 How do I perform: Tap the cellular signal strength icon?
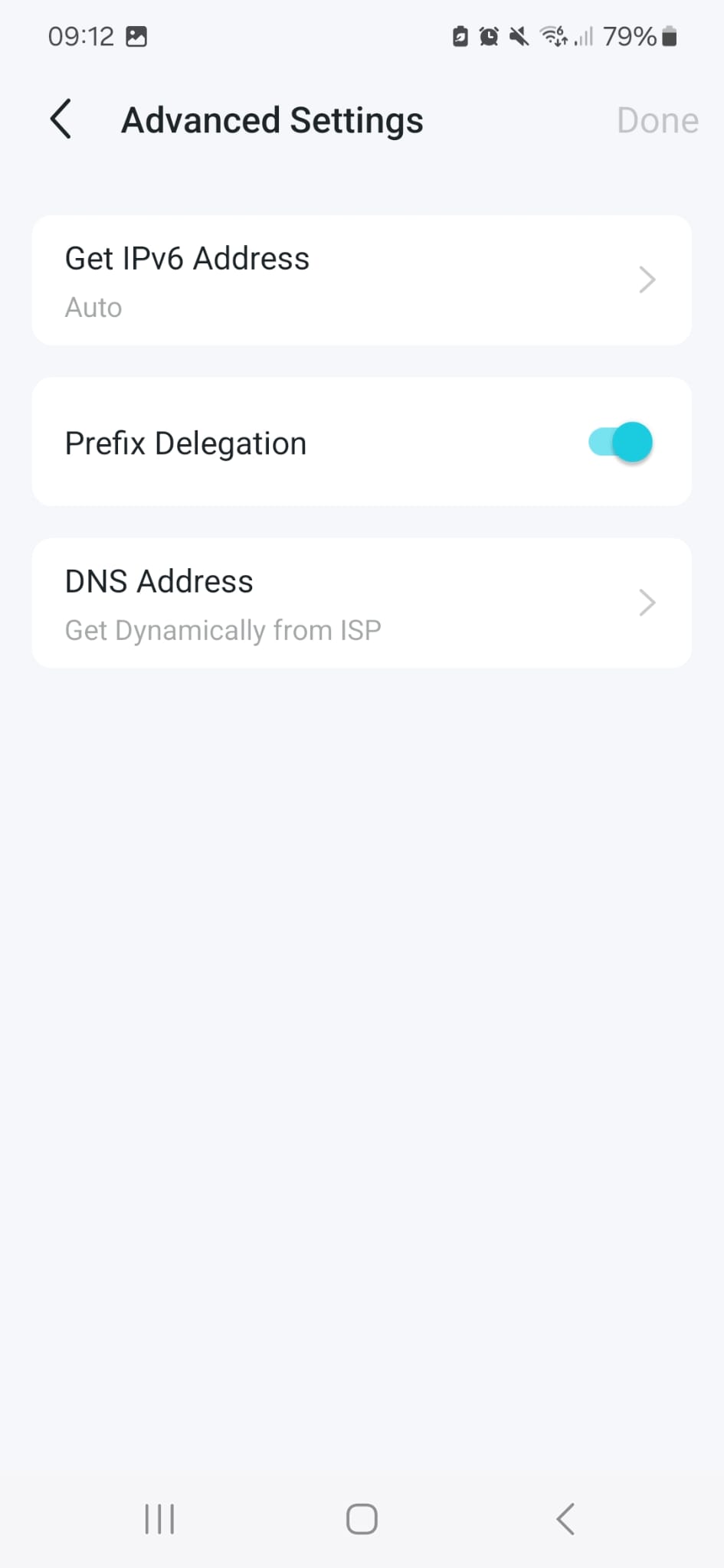584,37
